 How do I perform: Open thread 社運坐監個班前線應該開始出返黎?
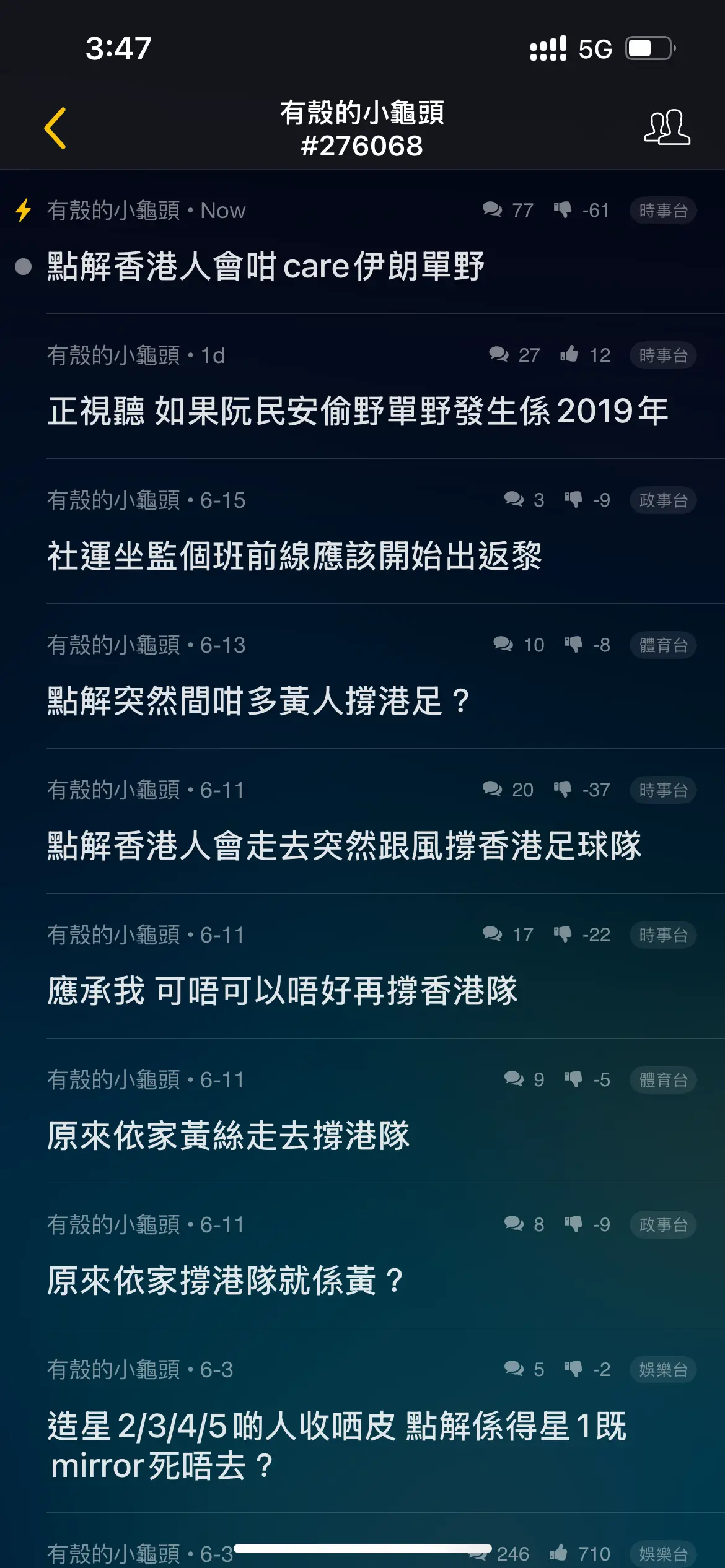[362, 531]
